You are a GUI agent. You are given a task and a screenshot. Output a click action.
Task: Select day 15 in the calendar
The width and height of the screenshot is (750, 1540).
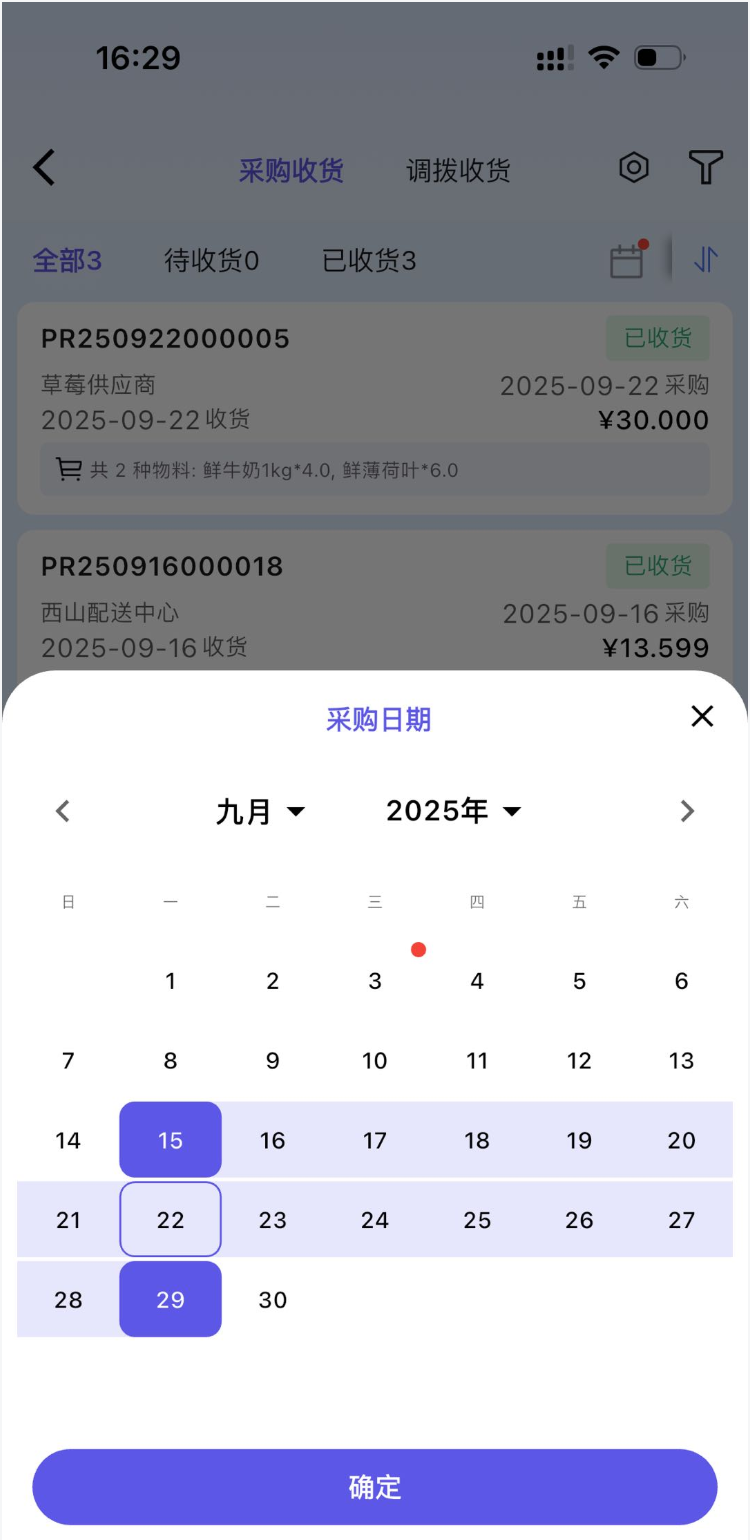(170, 1140)
